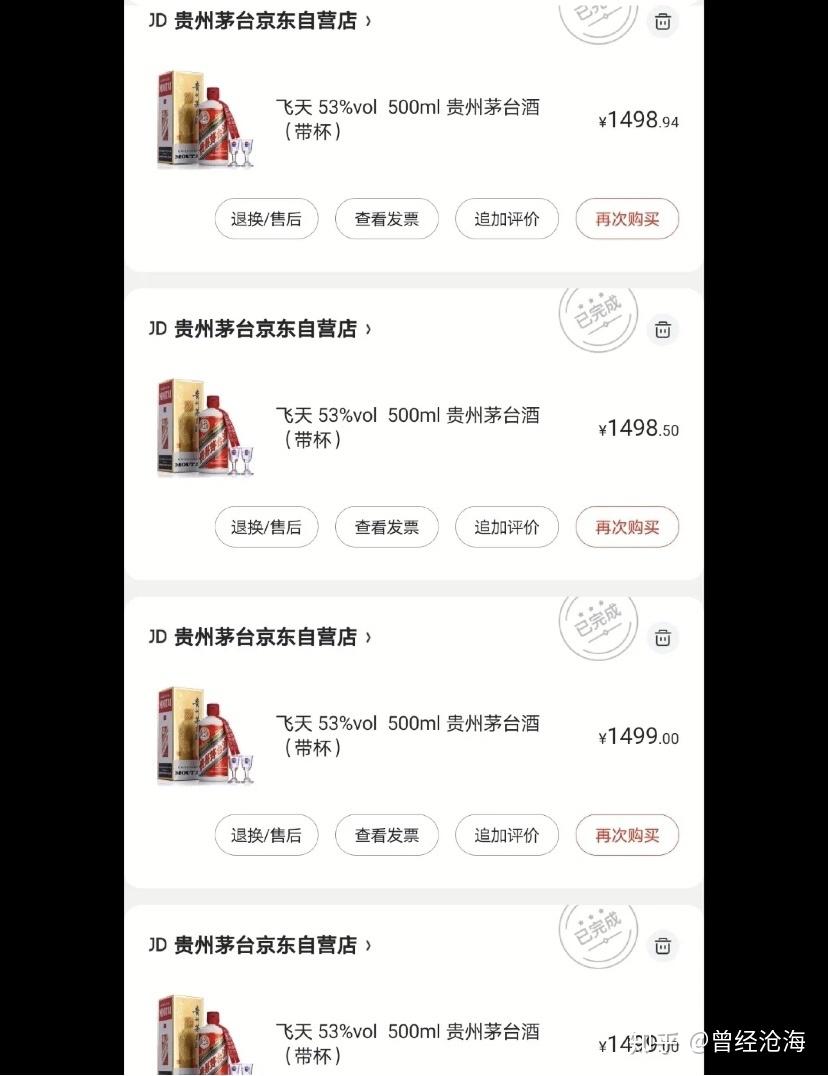This screenshot has width=828, height=1076.
Task: Tap 退换/售后 on the ¥1498.94 order
Action: tap(266, 219)
